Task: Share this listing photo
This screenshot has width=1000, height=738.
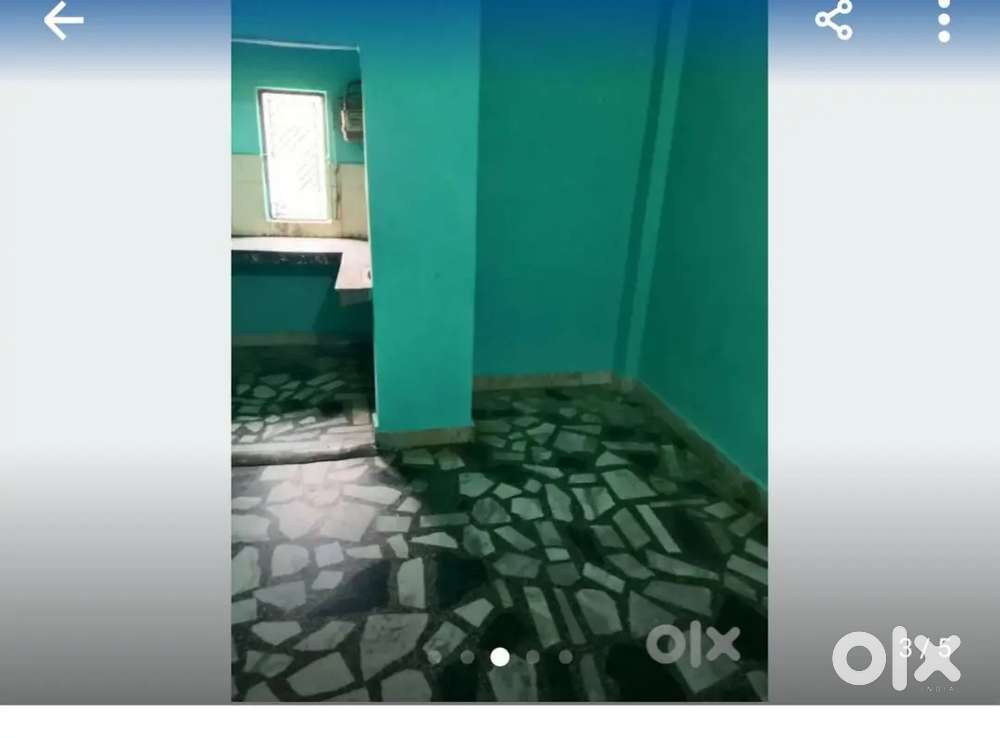Action: click(x=834, y=20)
